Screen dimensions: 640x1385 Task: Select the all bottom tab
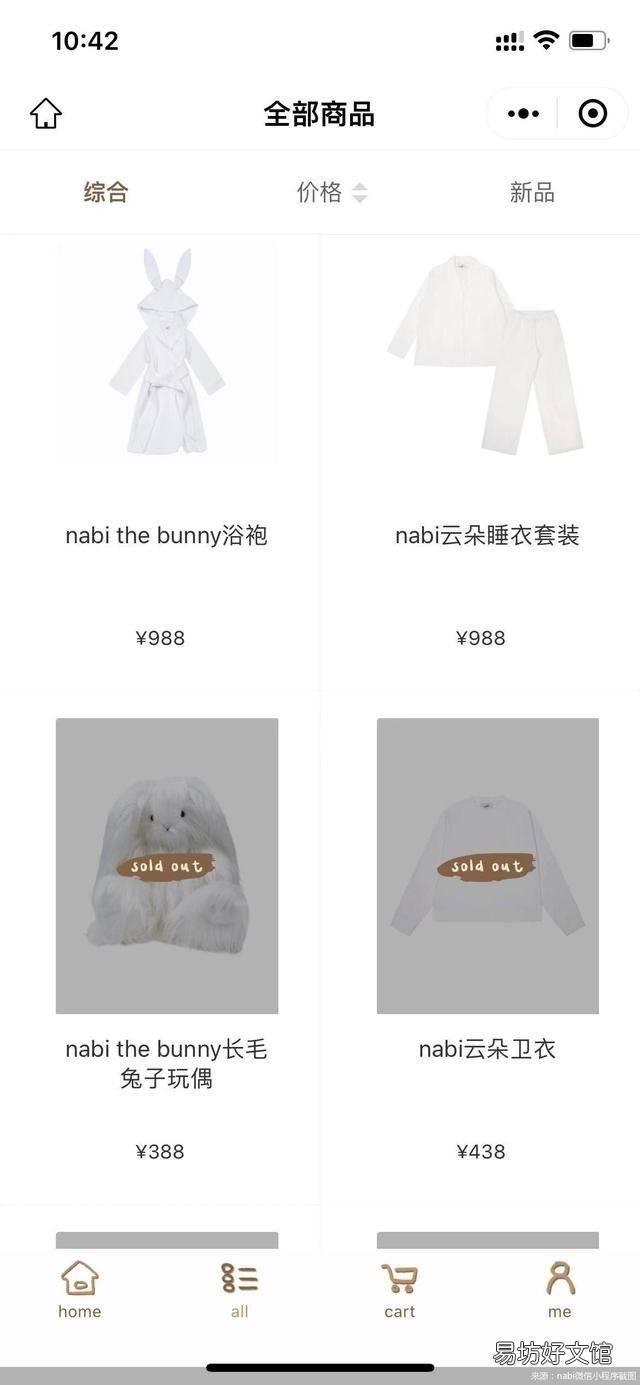point(240,1290)
